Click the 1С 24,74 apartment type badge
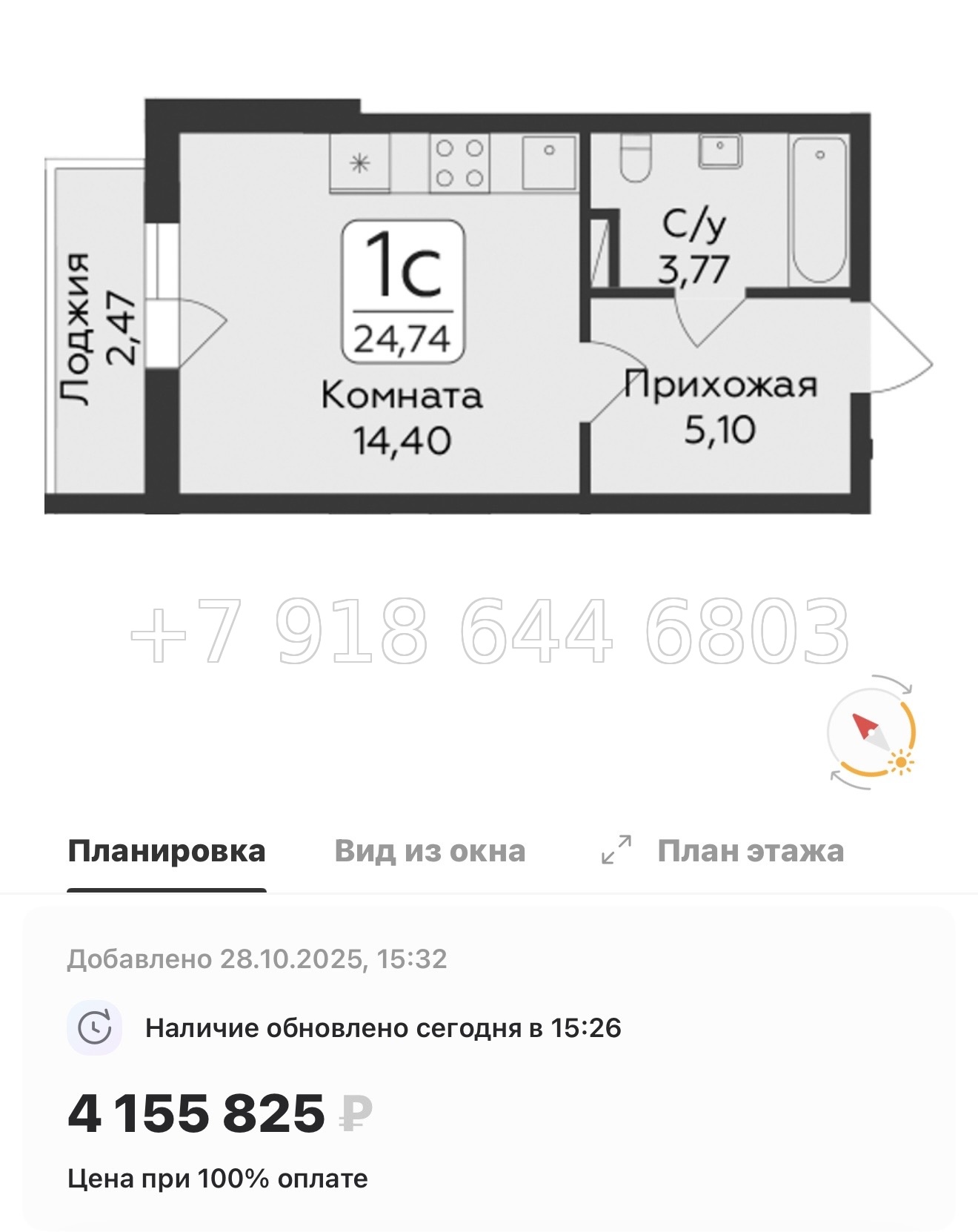The height and width of the screenshot is (1232, 978). 401,289
